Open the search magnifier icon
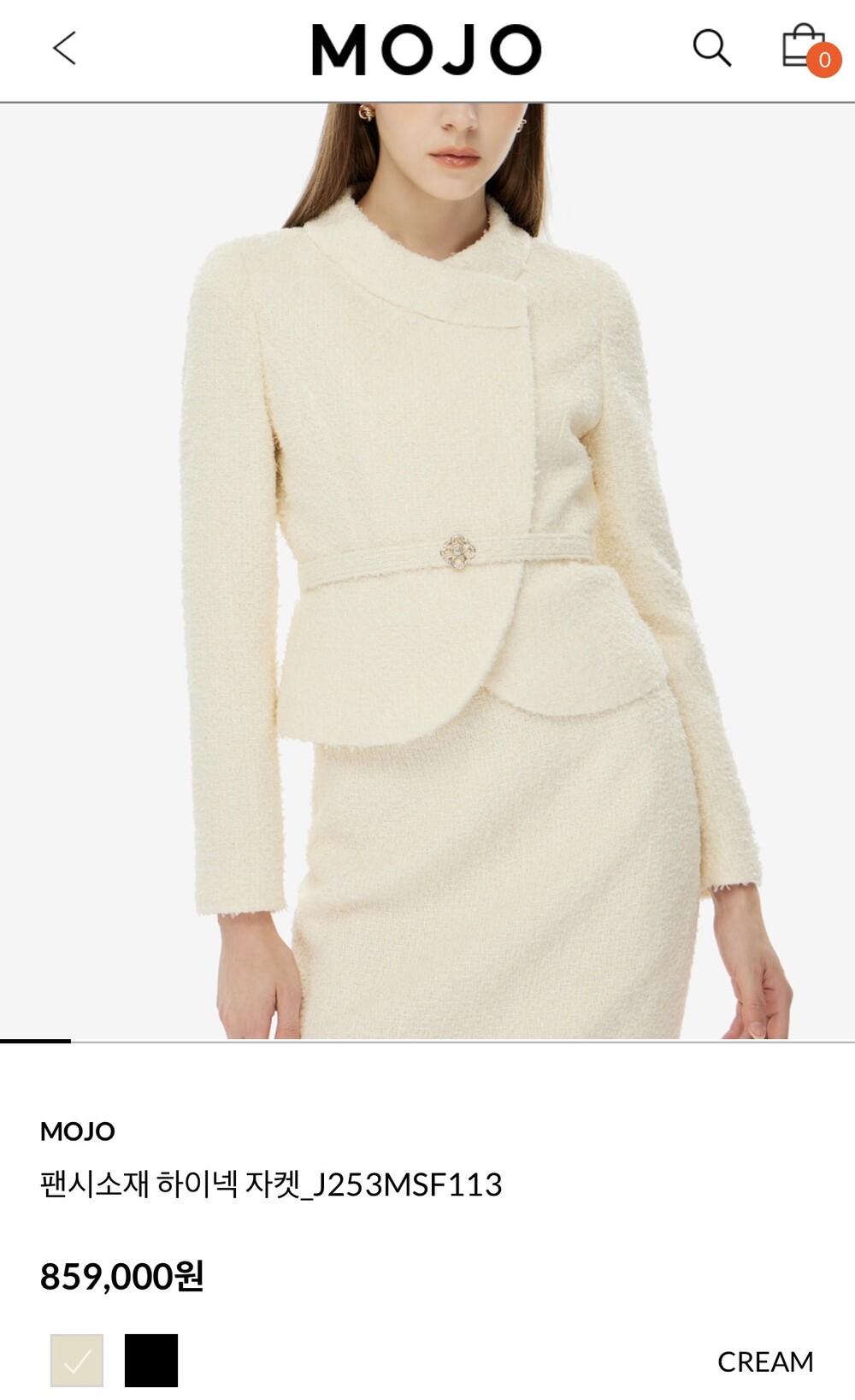The width and height of the screenshot is (855, 1400). (711, 48)
